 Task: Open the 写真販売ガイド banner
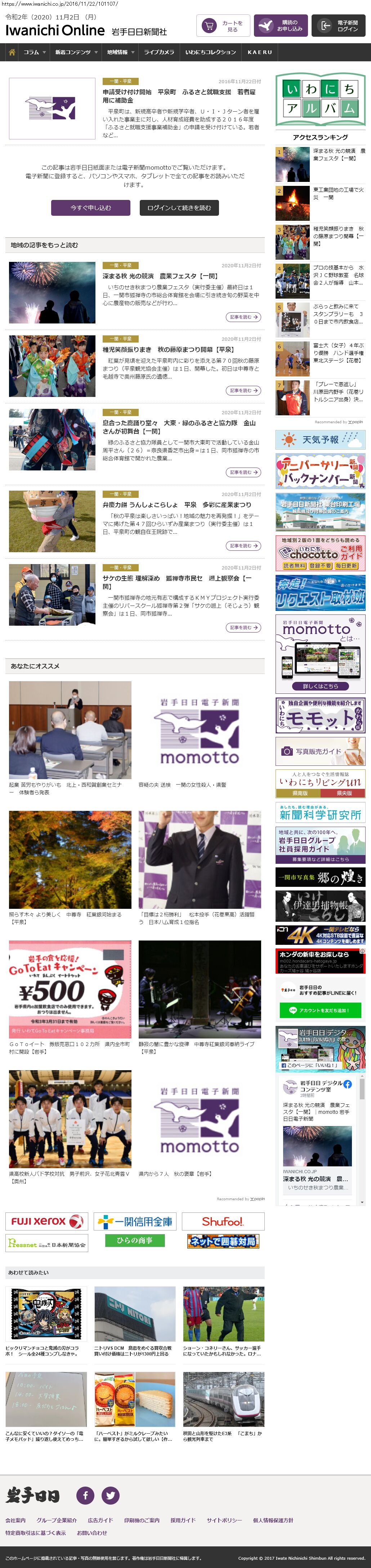pyautogui.click(x=321, y=751)
